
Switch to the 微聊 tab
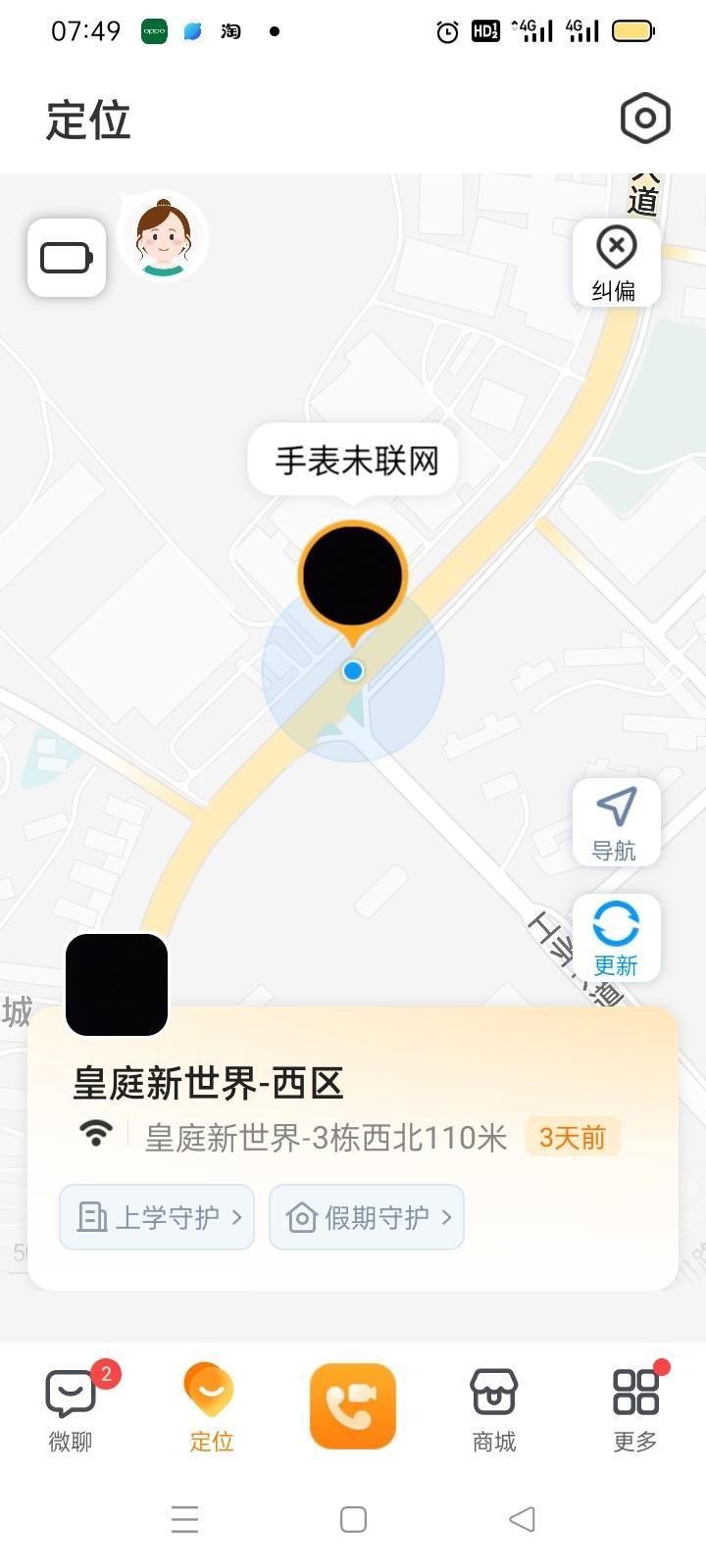click(x=71, y=1407)
